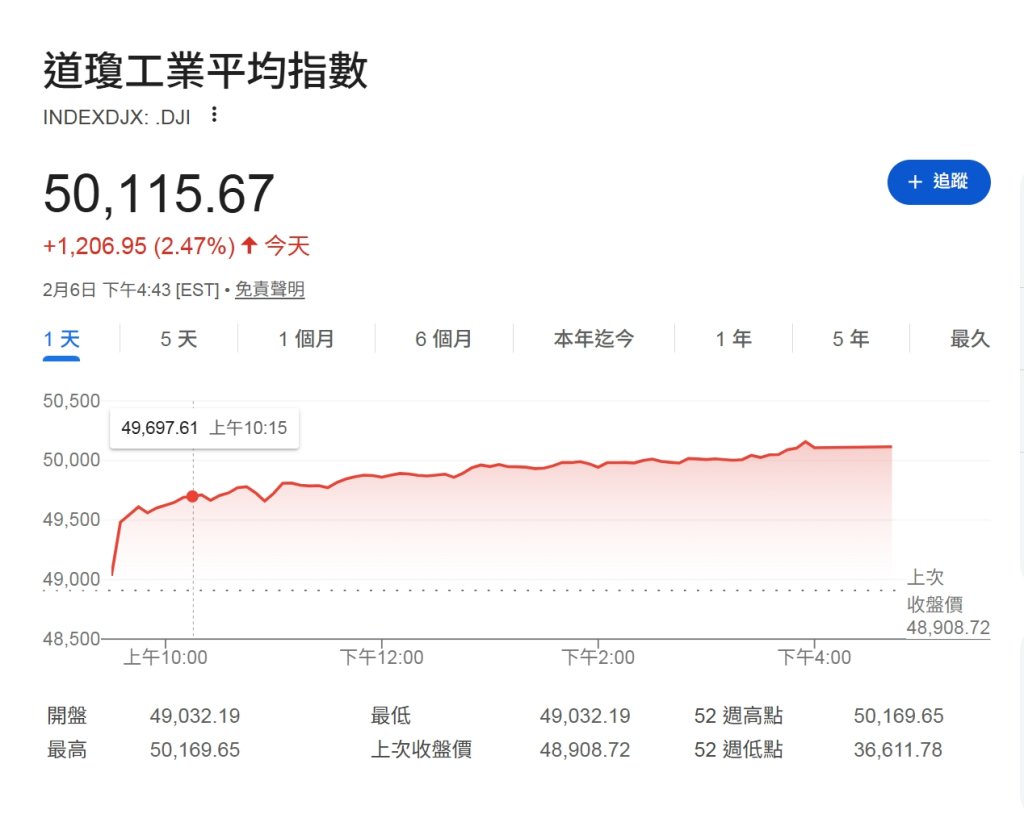Show the 1 個月 chart range
Screen dimensions: 1024x839
[306, 339]
